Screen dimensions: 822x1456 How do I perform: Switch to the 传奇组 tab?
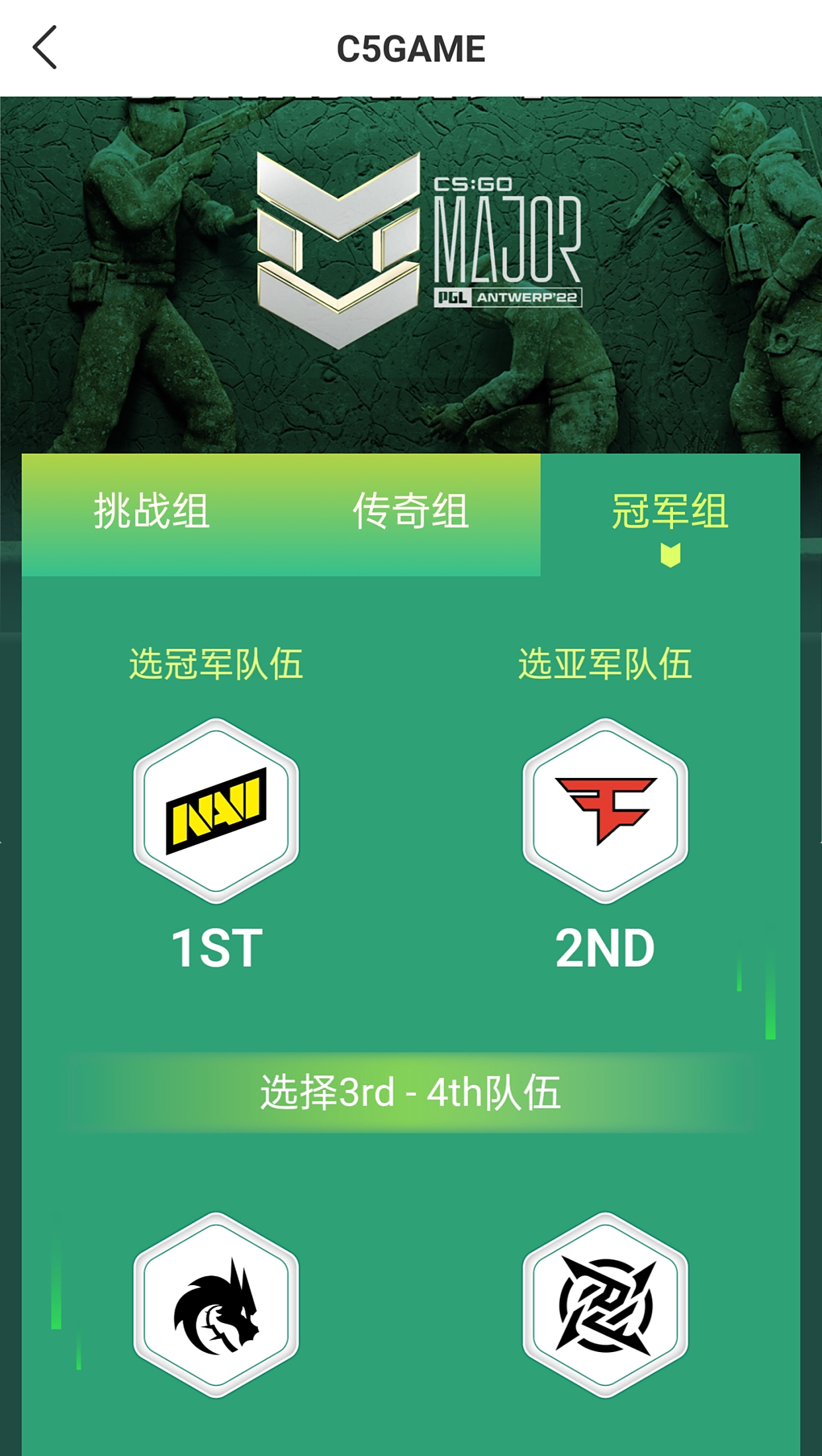(x=411, y=512)
